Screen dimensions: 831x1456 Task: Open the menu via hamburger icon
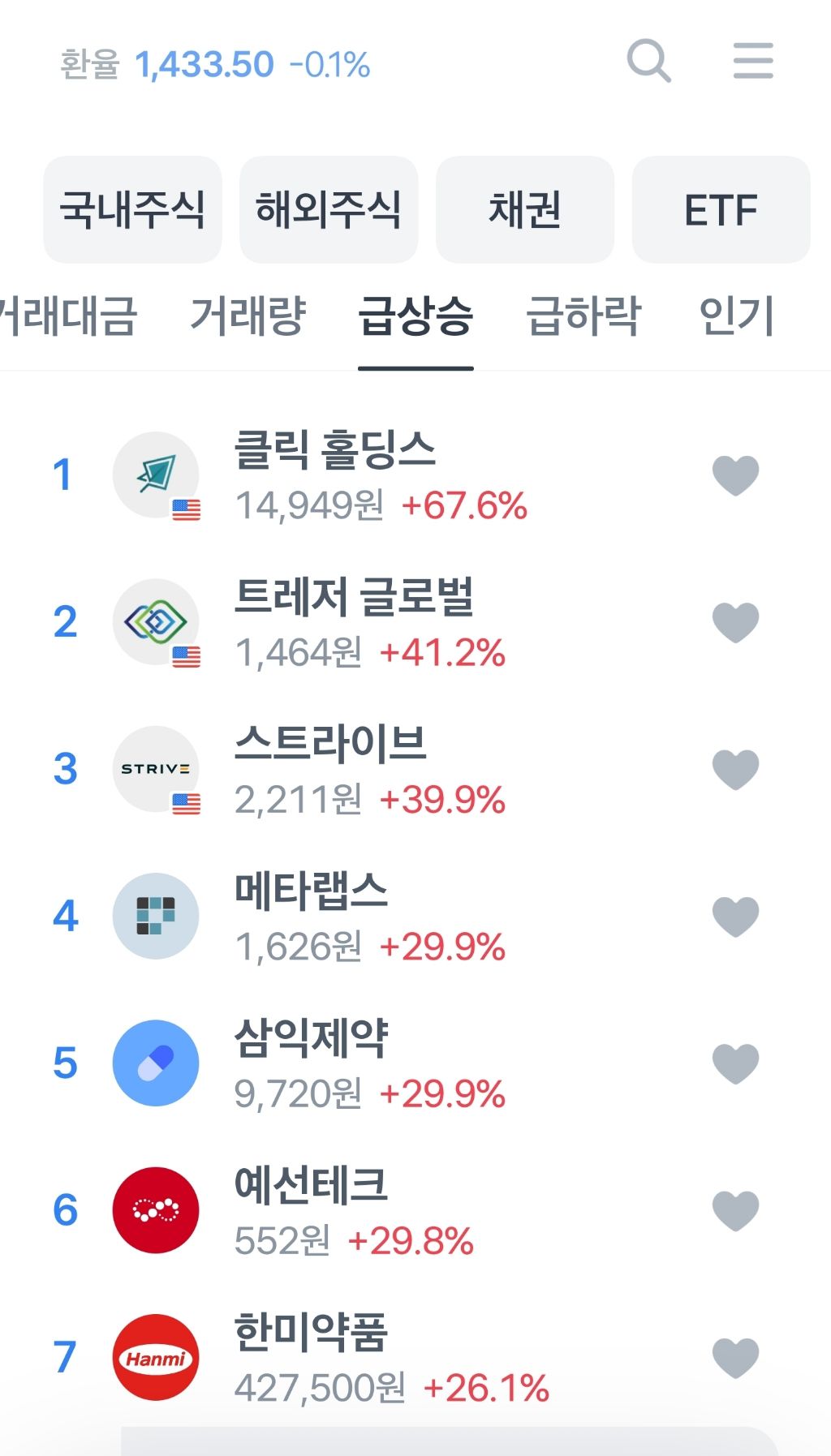click(x=751, y=62)
